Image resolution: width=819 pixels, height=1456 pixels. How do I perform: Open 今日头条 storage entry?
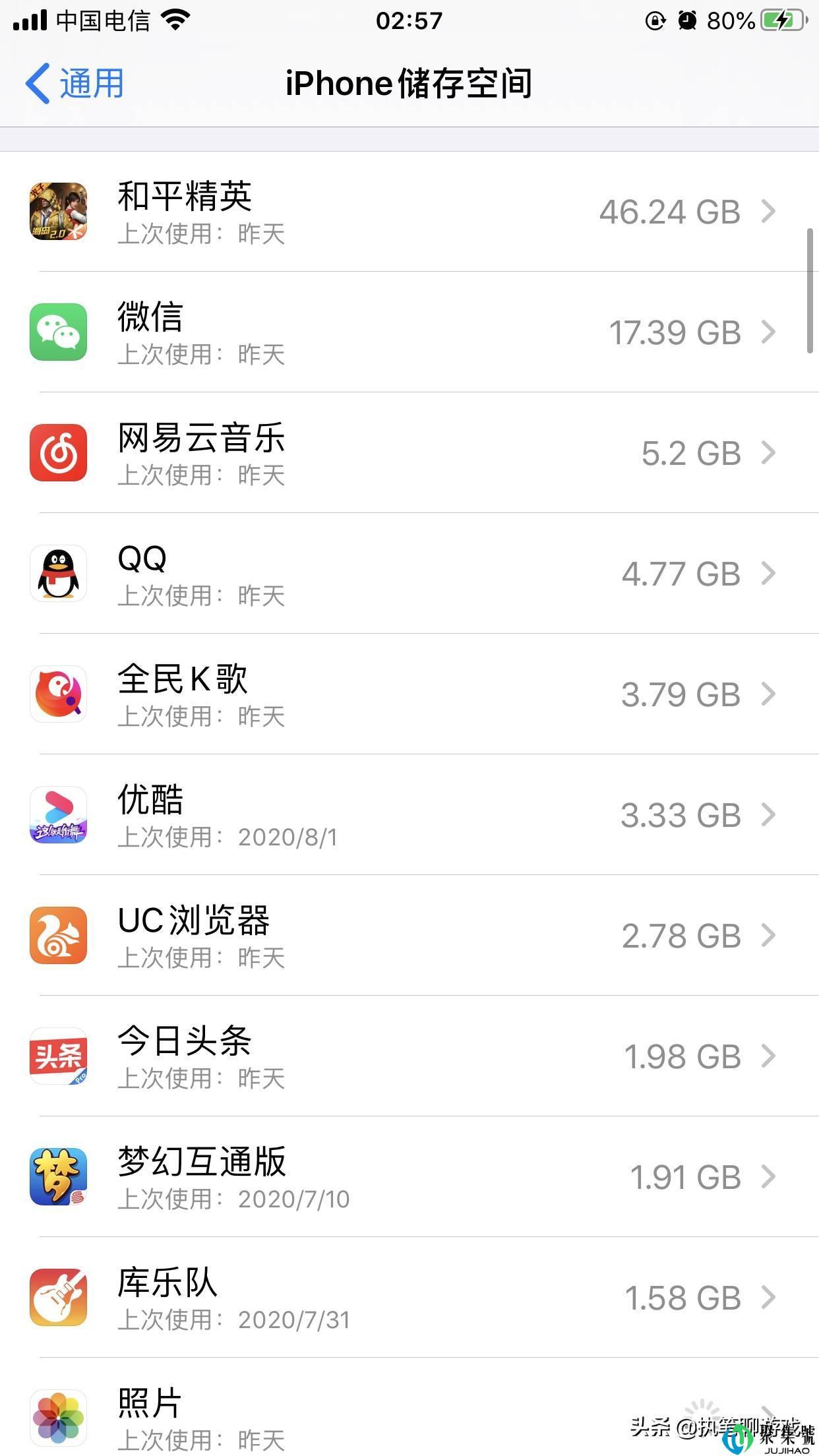[x=409, y=1056]
